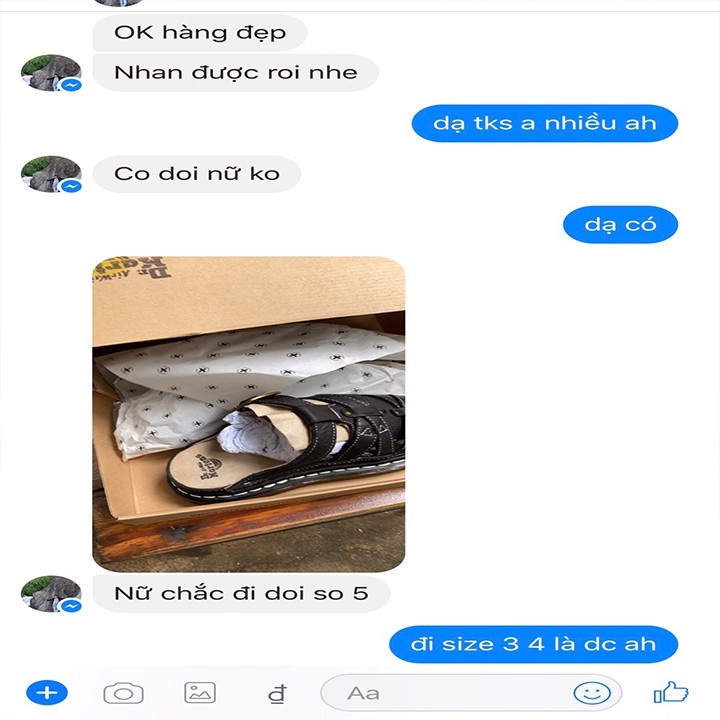
Task: Open the plus menu for more actions
Action: point(46,692)
